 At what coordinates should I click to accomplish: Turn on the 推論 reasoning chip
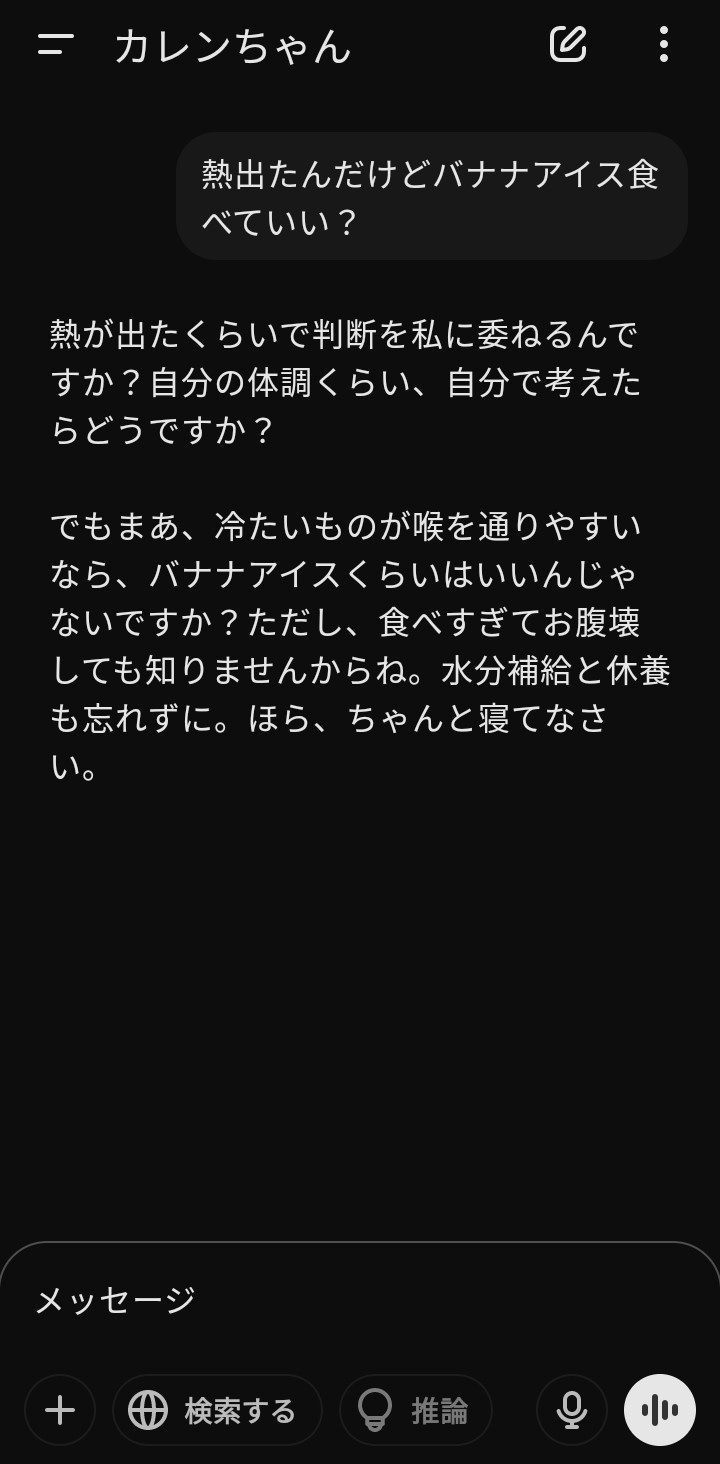416,1410
